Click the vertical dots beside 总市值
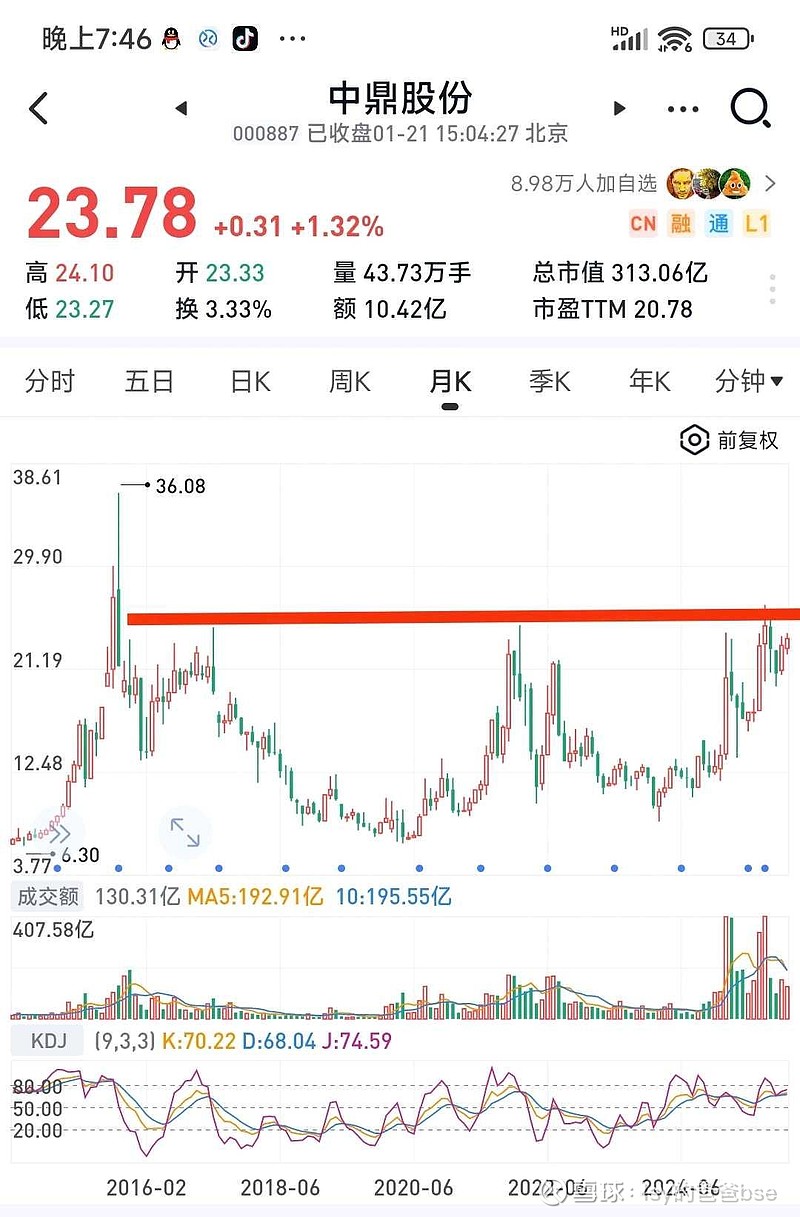Image resolution: width=800 pixels, height=1217 pixels. 771,289
